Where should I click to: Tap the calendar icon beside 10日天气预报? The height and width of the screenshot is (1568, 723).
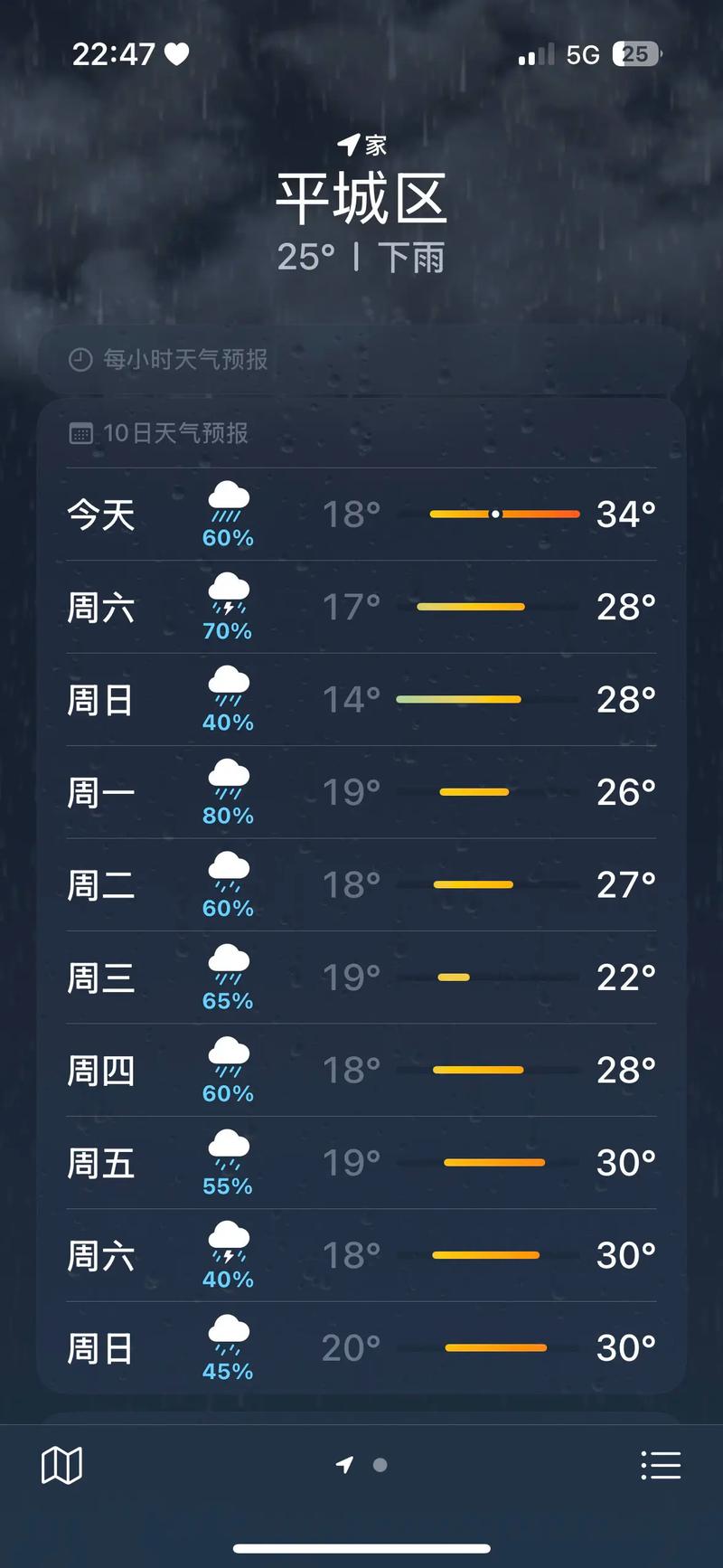click(81, 432)
